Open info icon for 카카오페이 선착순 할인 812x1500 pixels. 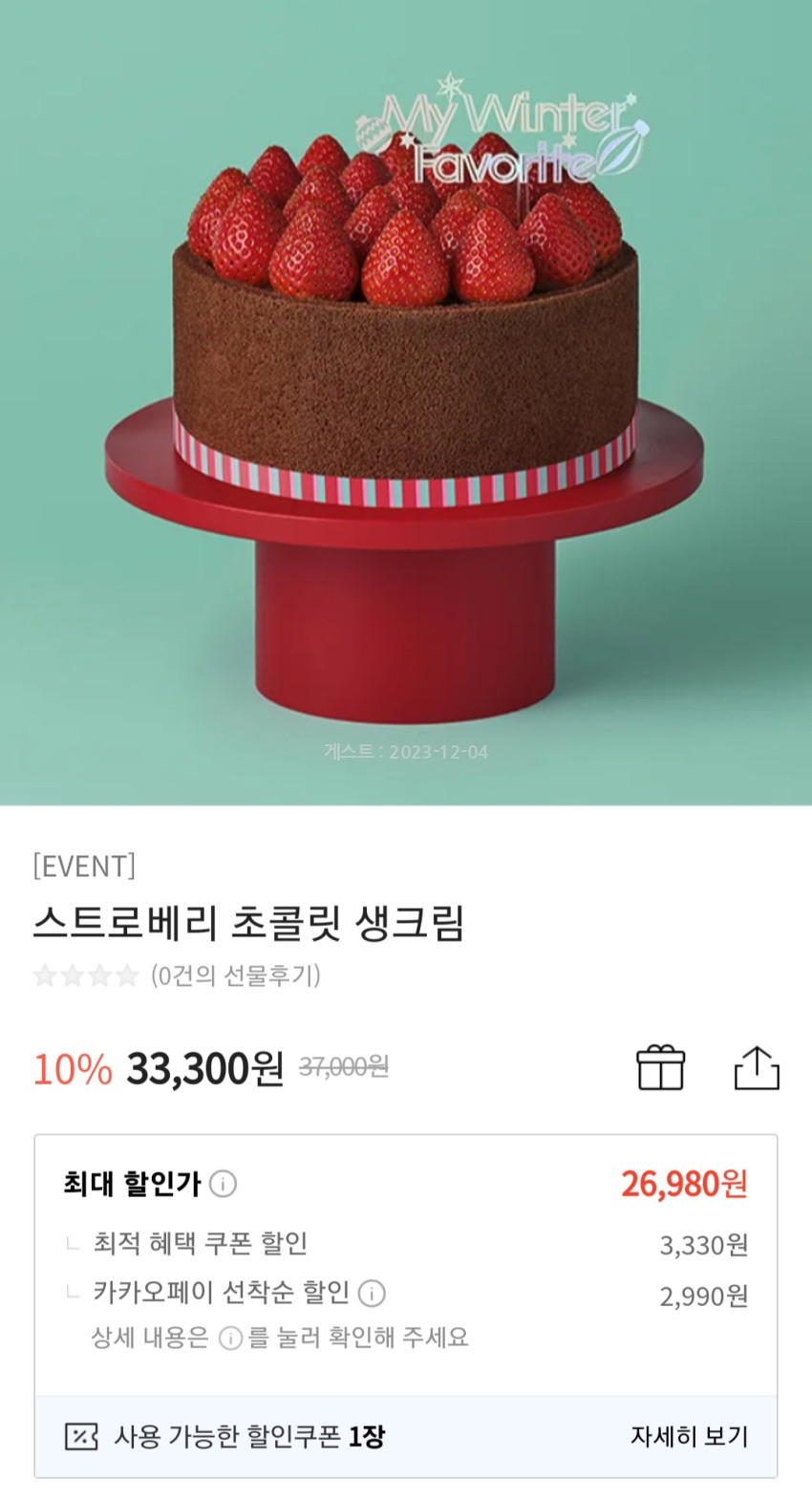pos(371,1294)
